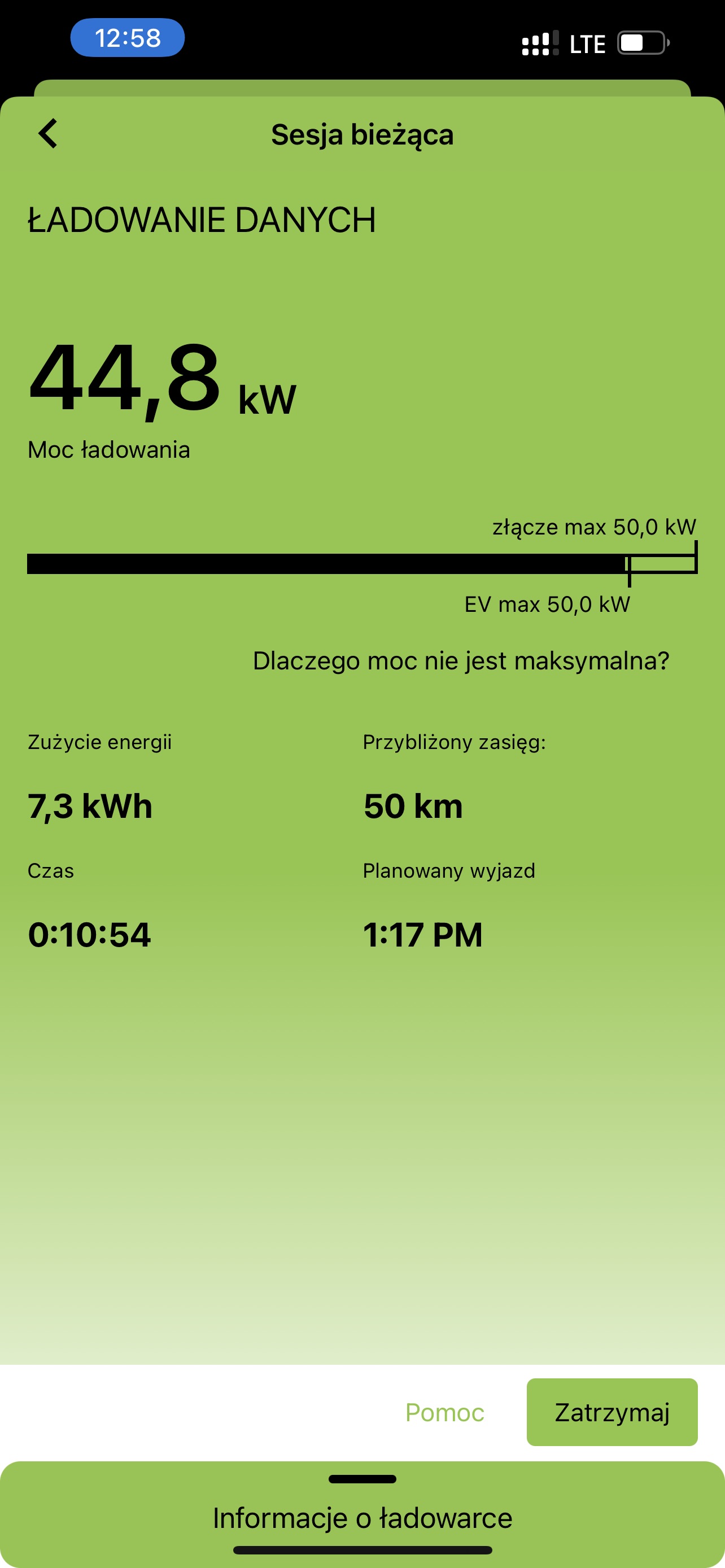Go back using the arrow icon

point(47,133)
